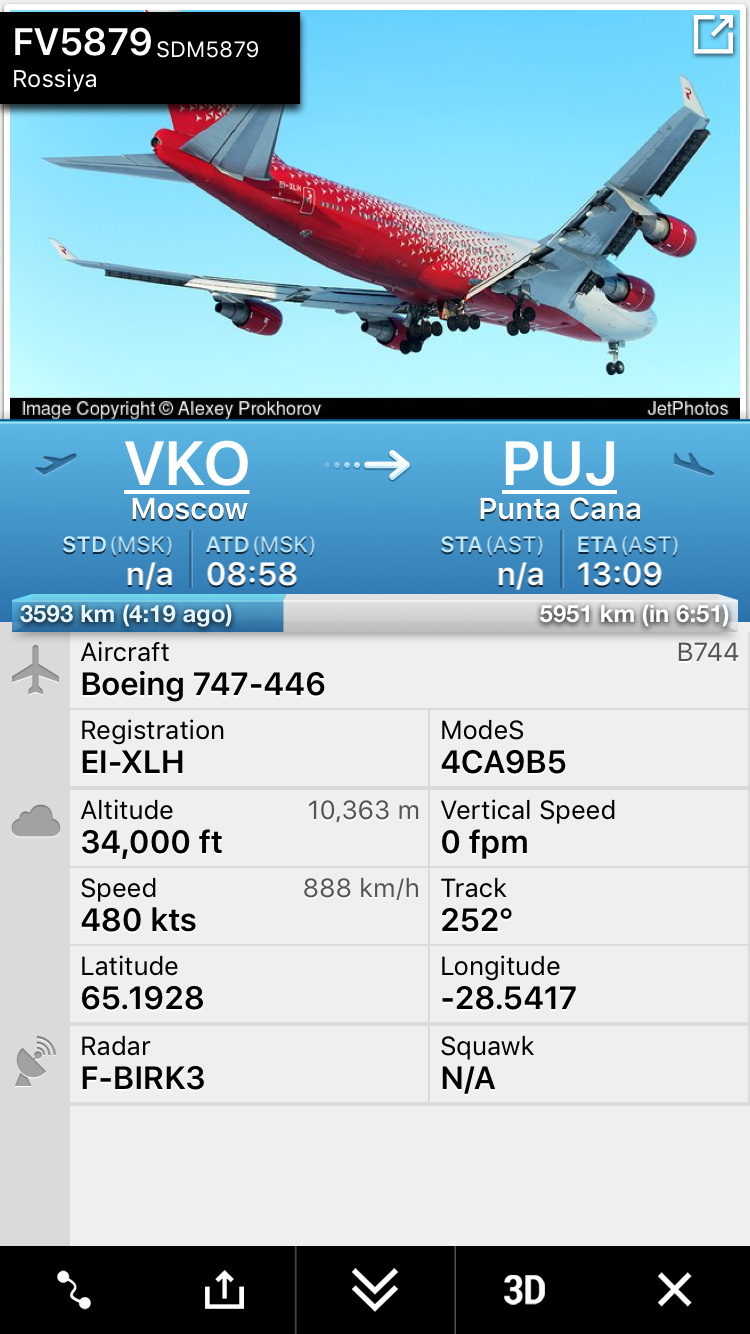
Task: Open the aircraft photo in external view
Action: (713, 35)
